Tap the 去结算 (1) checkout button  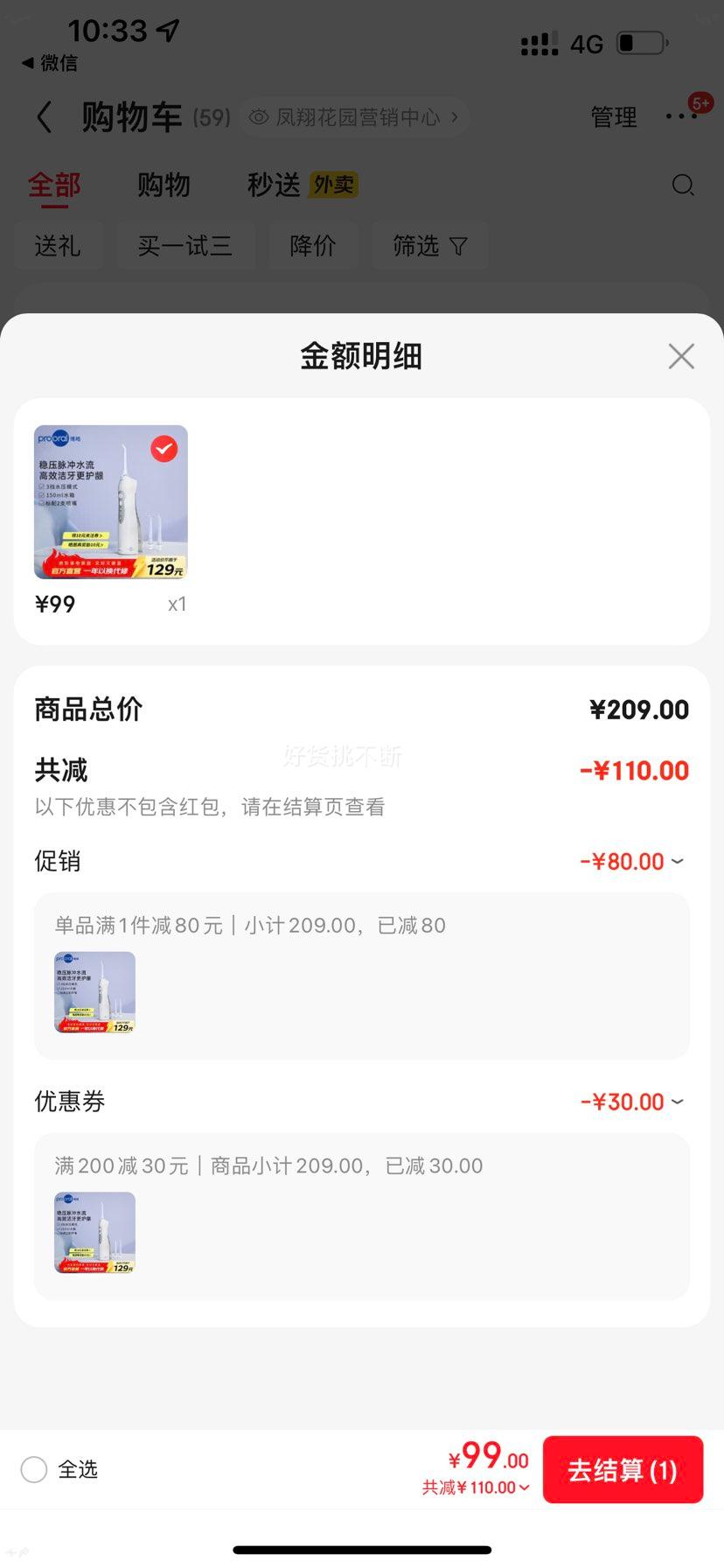[x=623, y=1470]
